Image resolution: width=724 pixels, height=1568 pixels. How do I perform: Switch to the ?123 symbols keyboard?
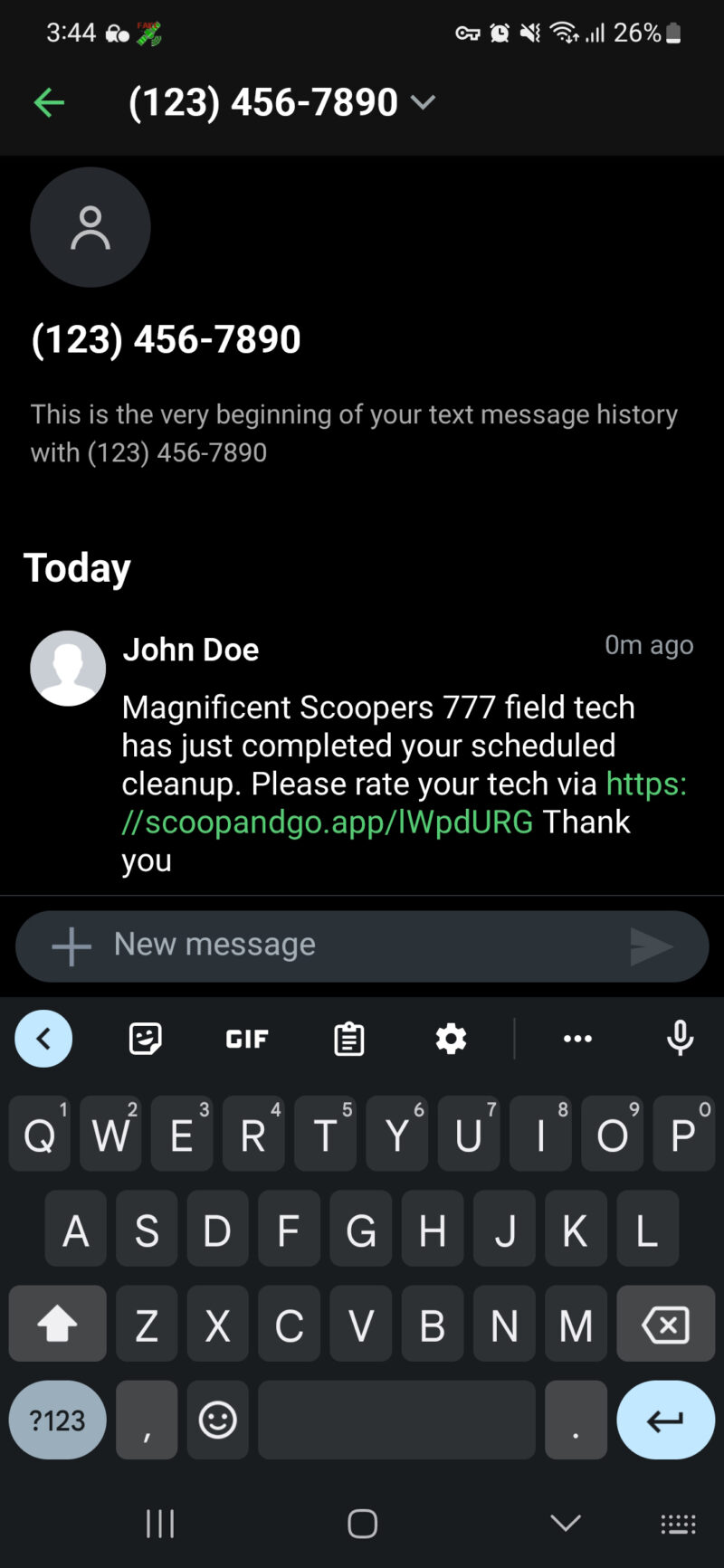[57, 1420]
